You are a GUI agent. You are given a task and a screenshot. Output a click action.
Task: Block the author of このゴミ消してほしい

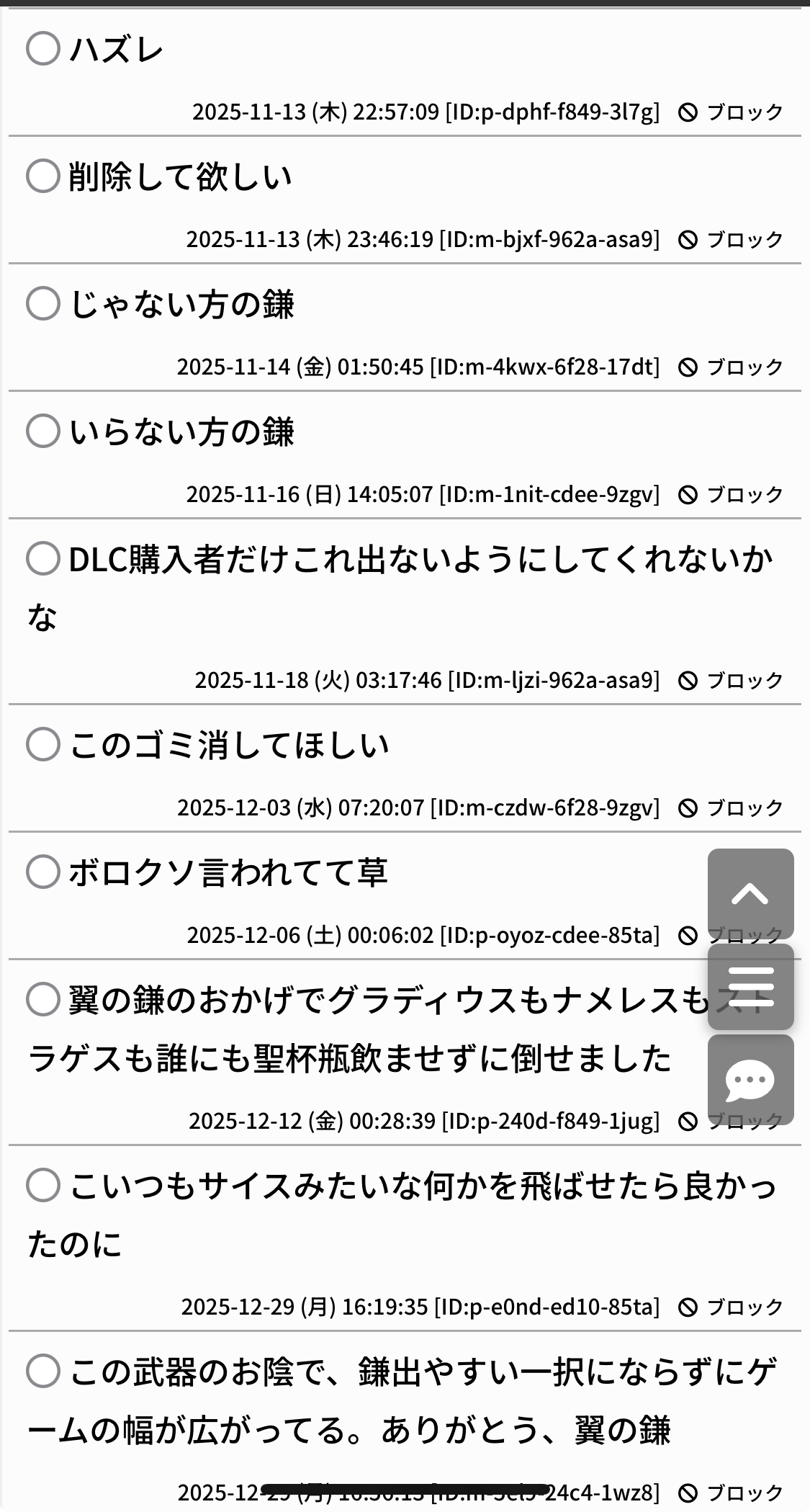tap(732, 808)
